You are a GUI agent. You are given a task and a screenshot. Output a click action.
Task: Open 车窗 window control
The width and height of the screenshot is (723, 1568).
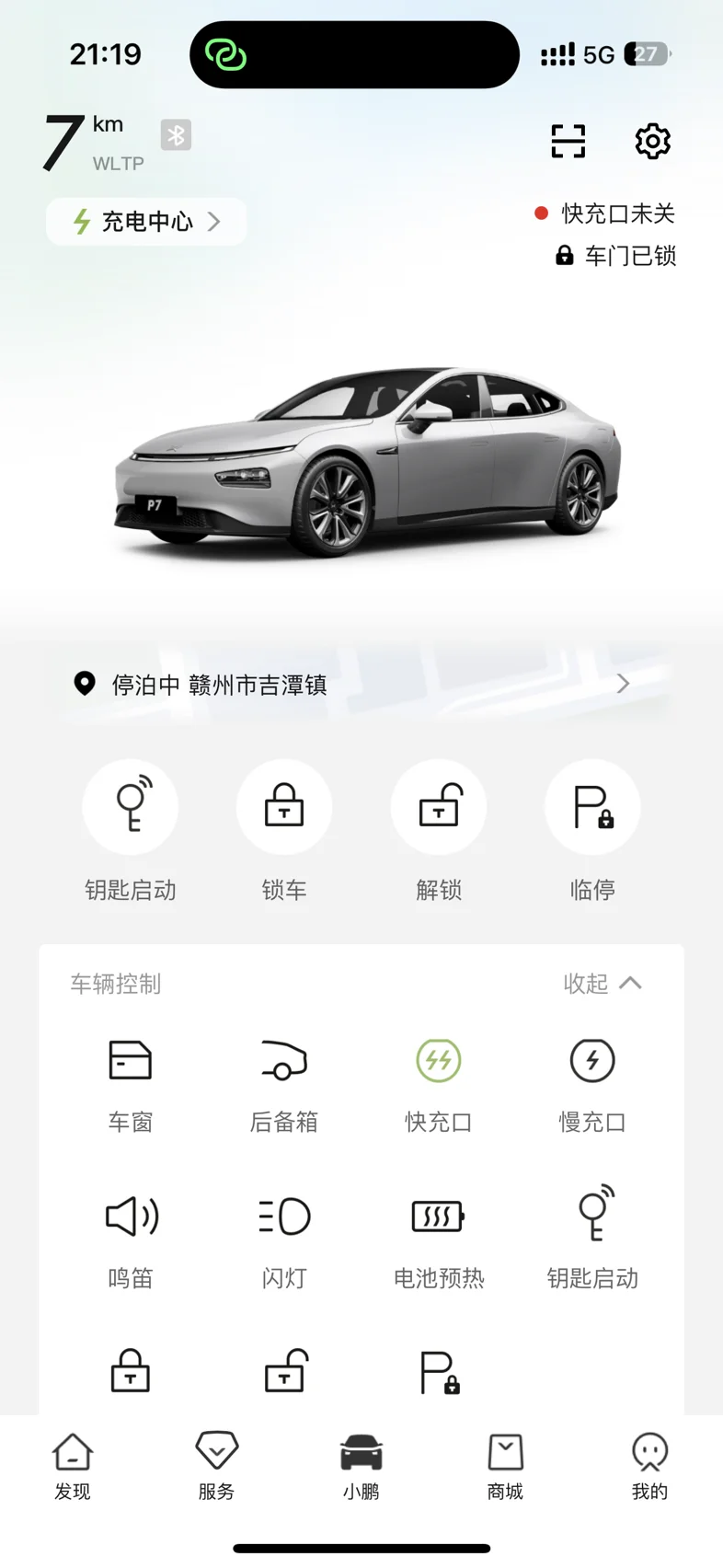click(130, 1085)
